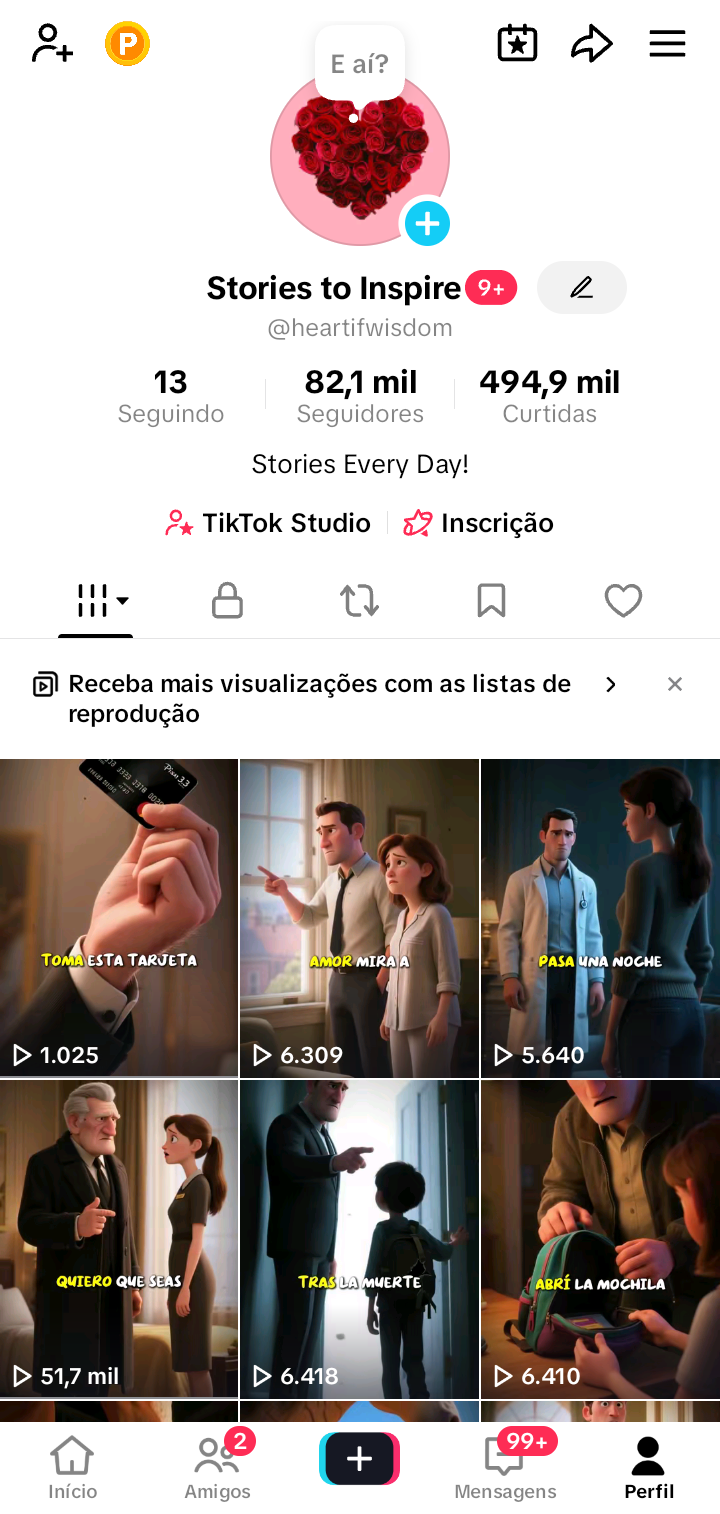Viewport: 720px width, 1514px height.
Task: Switch to the private videos lock tab
Action: click(x=227, y=601)
